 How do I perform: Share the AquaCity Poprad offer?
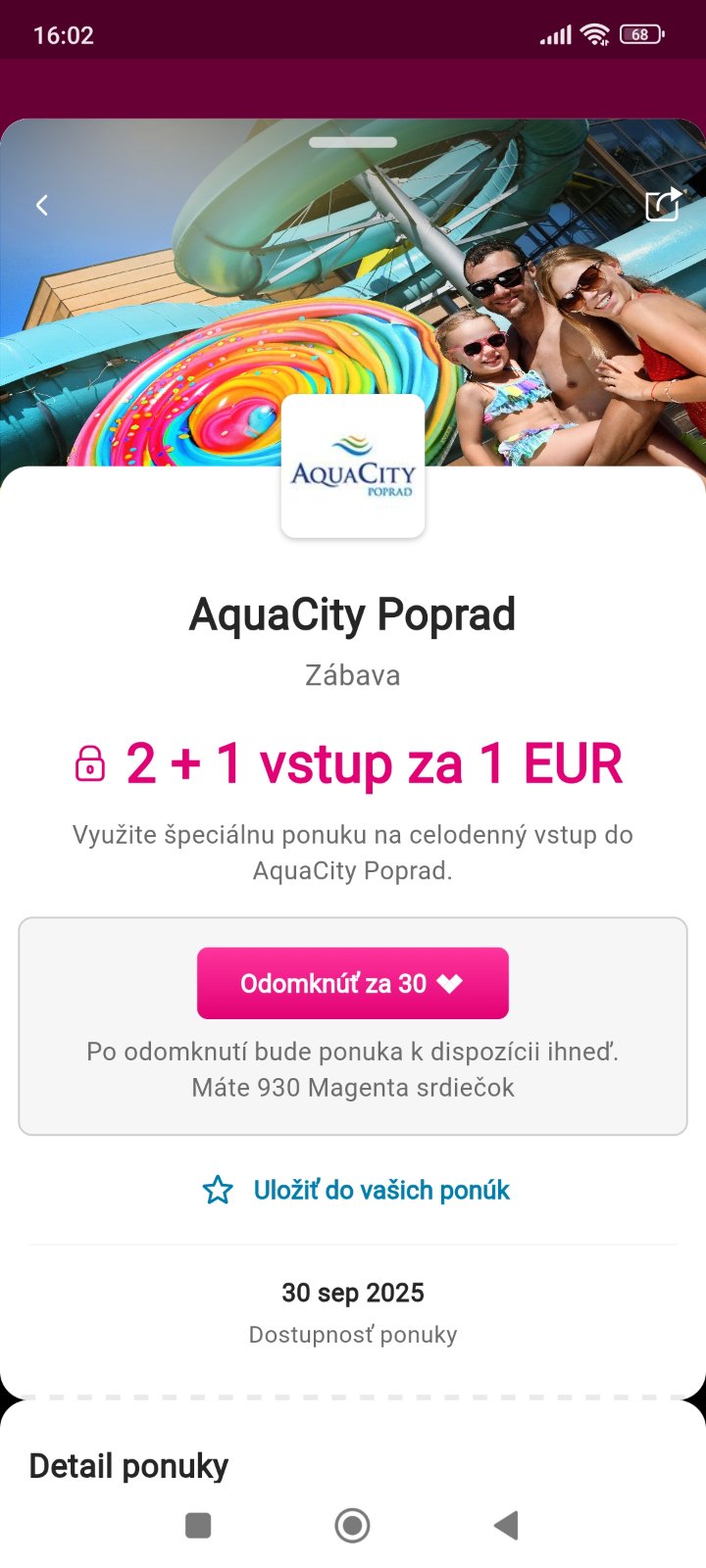tap(663, 205)
